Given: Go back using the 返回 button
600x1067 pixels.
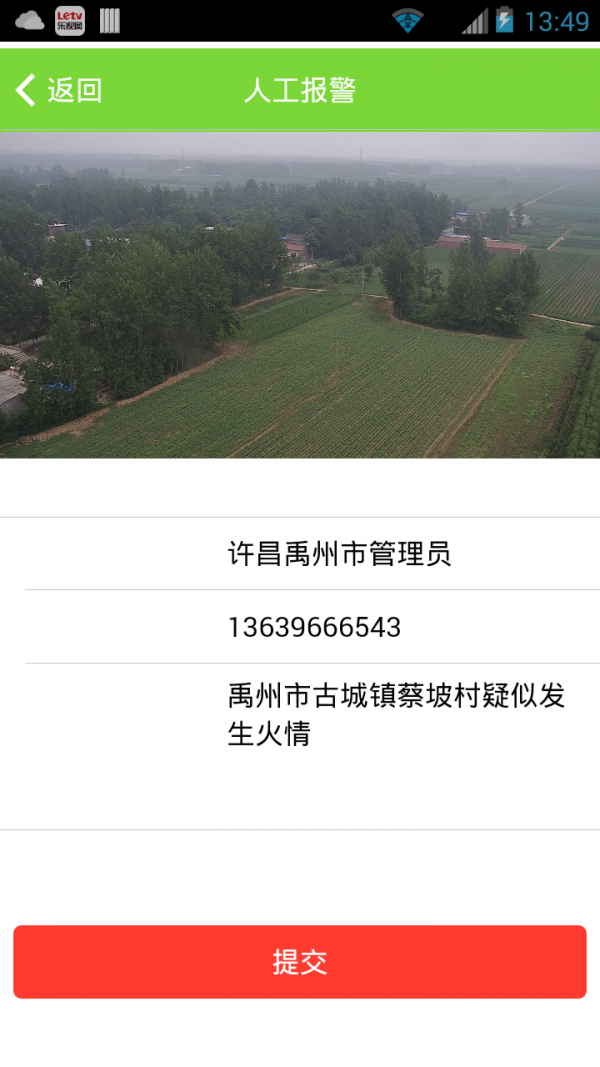Looking at the screenshot, I should point(60,90).
